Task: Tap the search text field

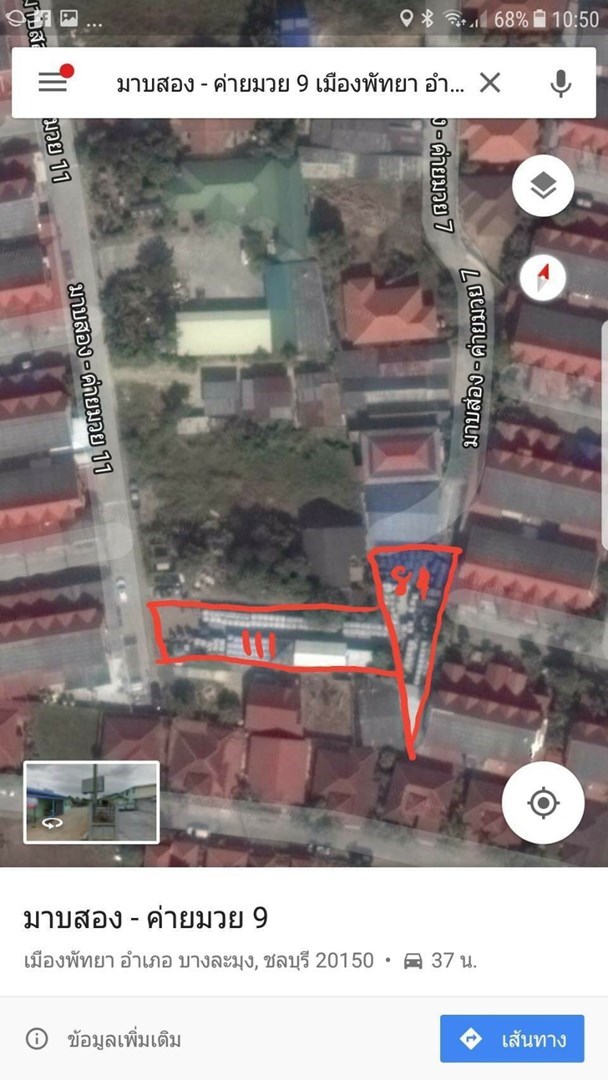Action: point(291,84)
